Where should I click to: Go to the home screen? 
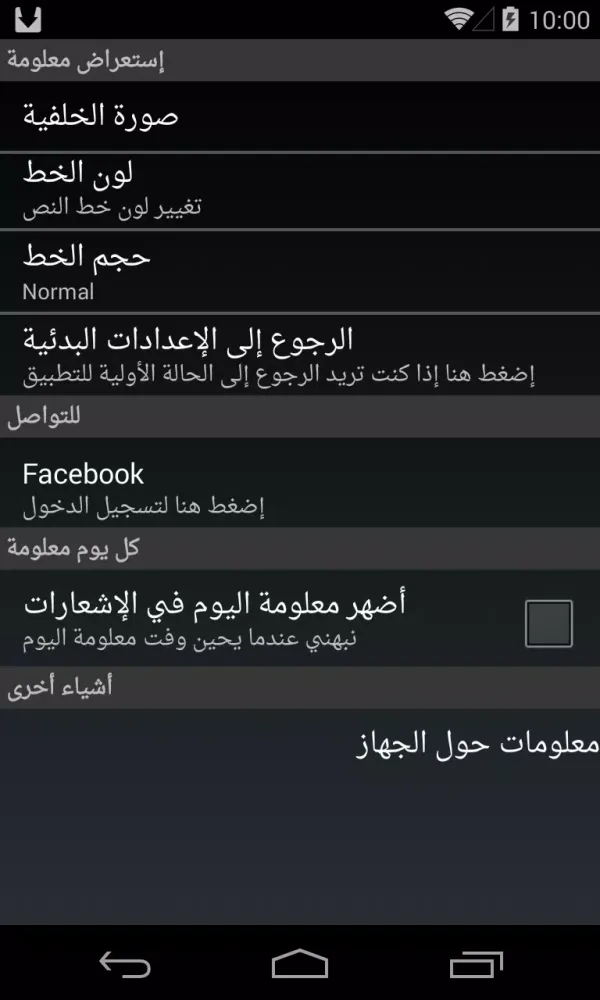point(300,964)
